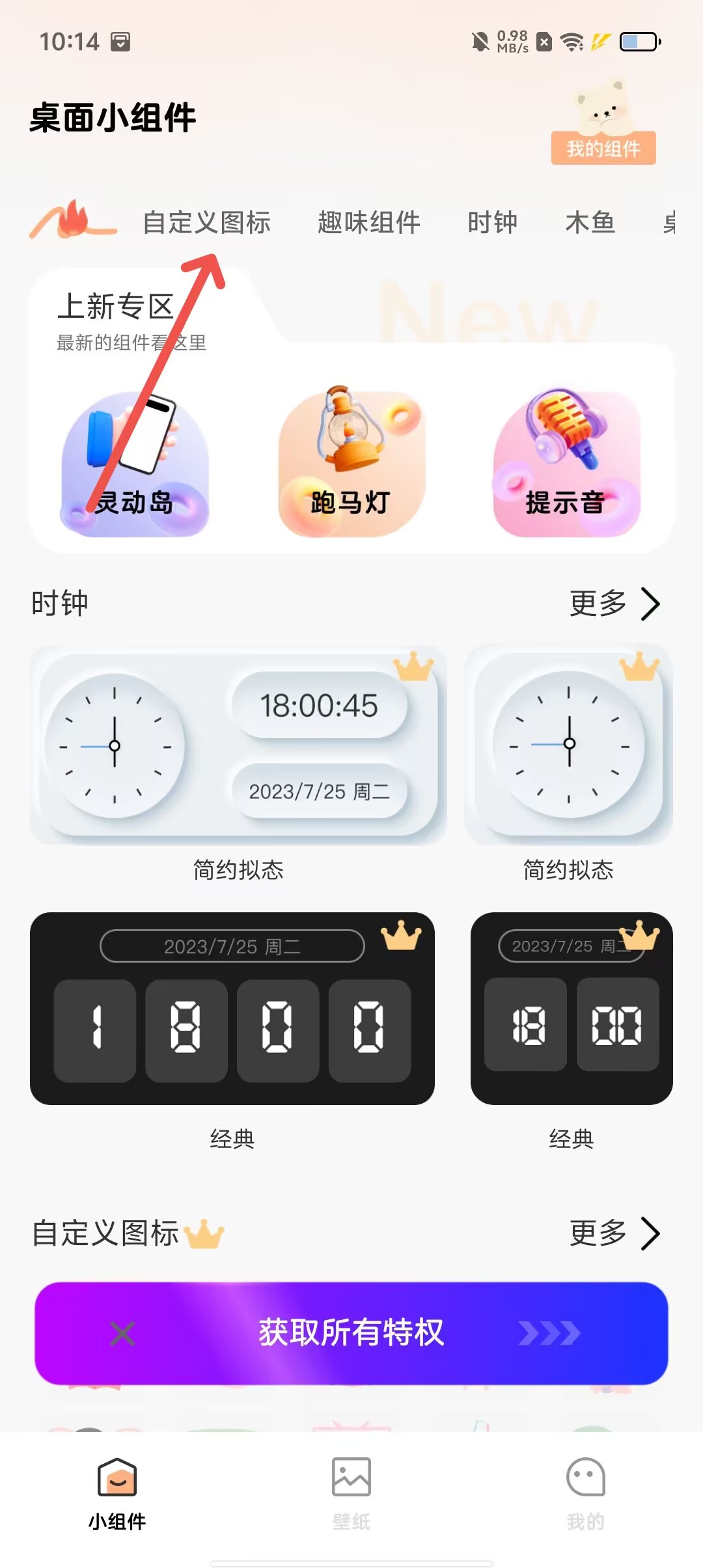View 更多 in the 自定义图标 section
703x1568 pixels.
(614, 1233)
